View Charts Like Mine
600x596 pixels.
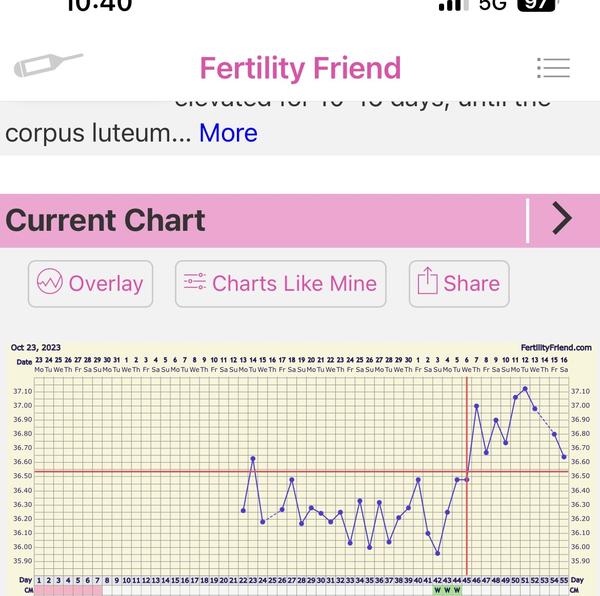[x=281, y=283]
